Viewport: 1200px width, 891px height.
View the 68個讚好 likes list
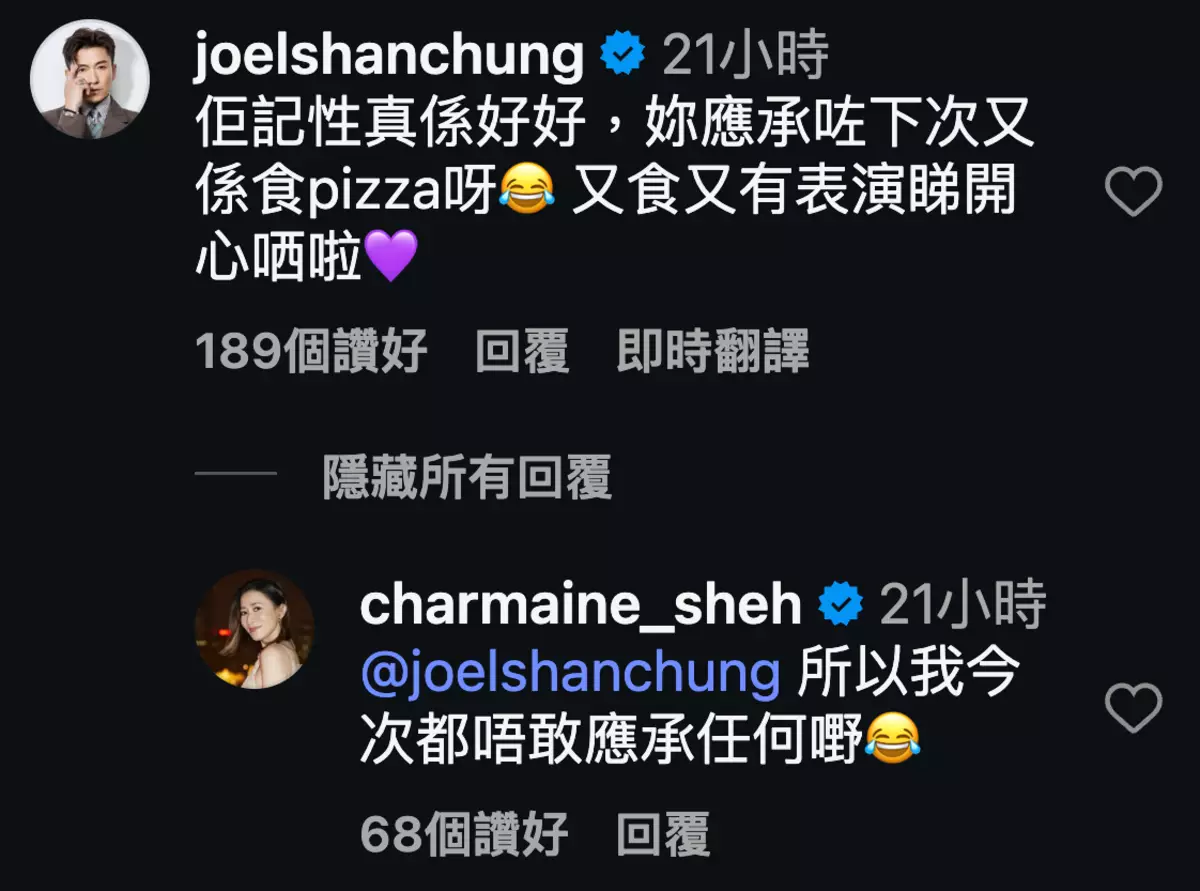(464, 835)
